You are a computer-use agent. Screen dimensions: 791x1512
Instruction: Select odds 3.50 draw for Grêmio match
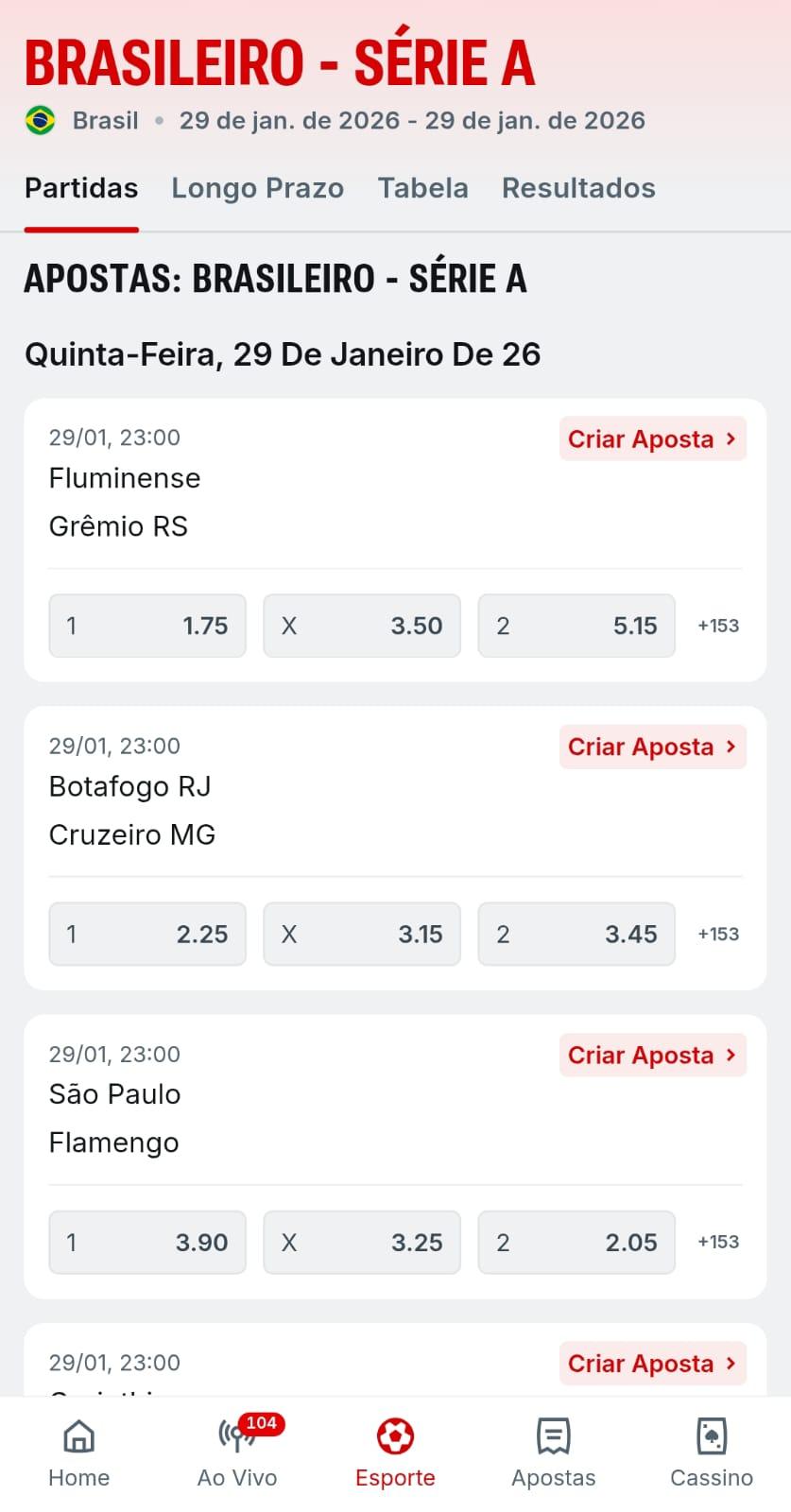[x=362, y=625]
